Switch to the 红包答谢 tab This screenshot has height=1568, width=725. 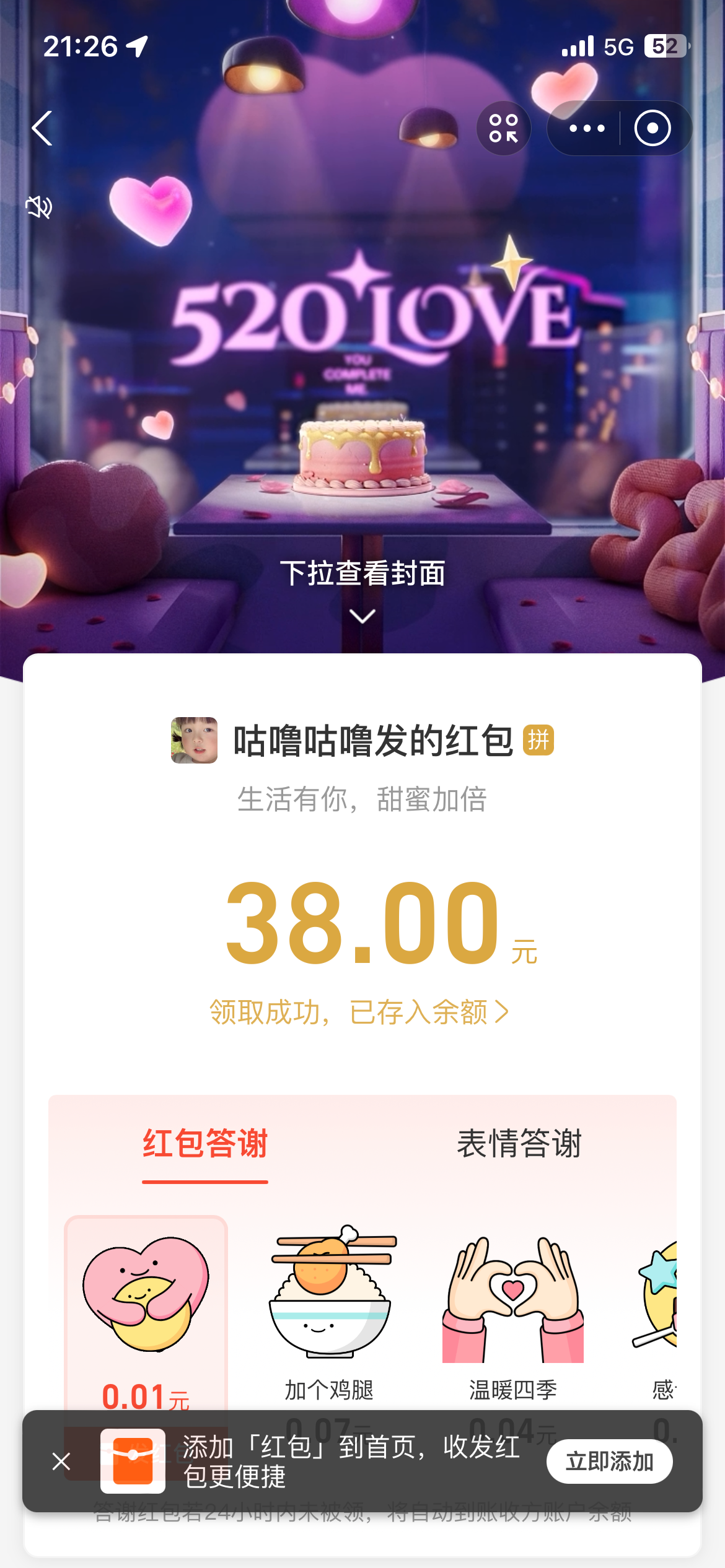(205, 1143)
